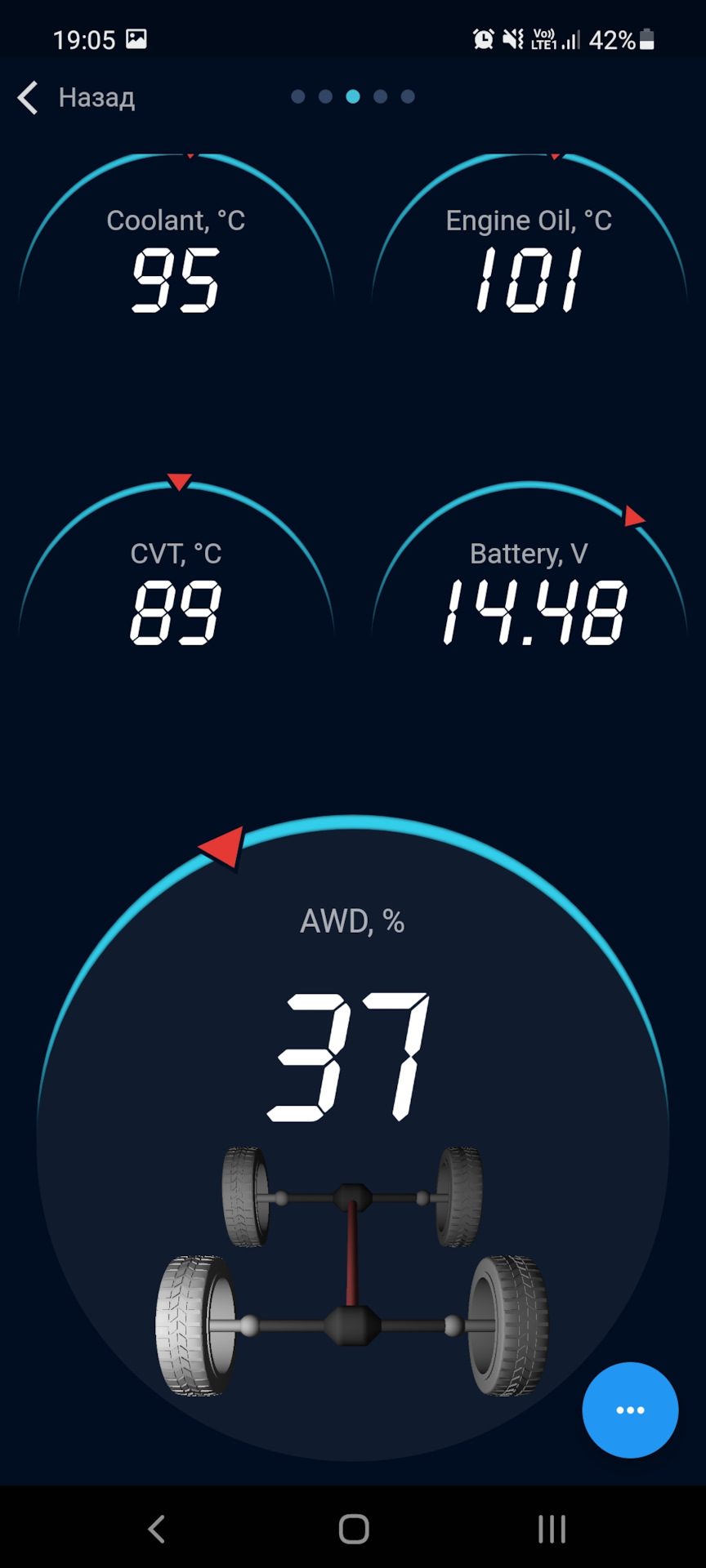Select the Engine Oil temperature gauge
Image resolution: width=706 pixels, height=1568 pixels.
[529, 261]
